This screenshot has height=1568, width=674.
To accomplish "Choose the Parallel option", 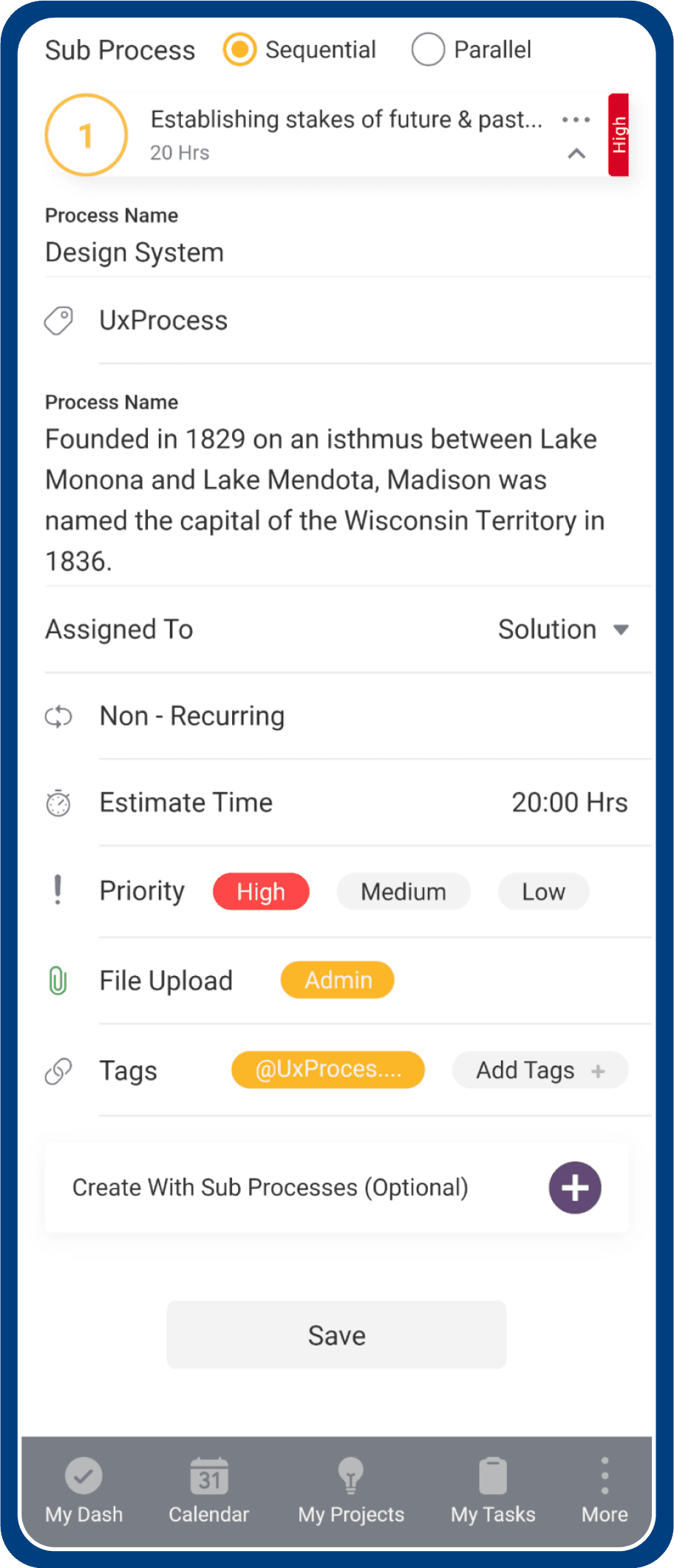I will pyautogui.click(x=428, y=50).
